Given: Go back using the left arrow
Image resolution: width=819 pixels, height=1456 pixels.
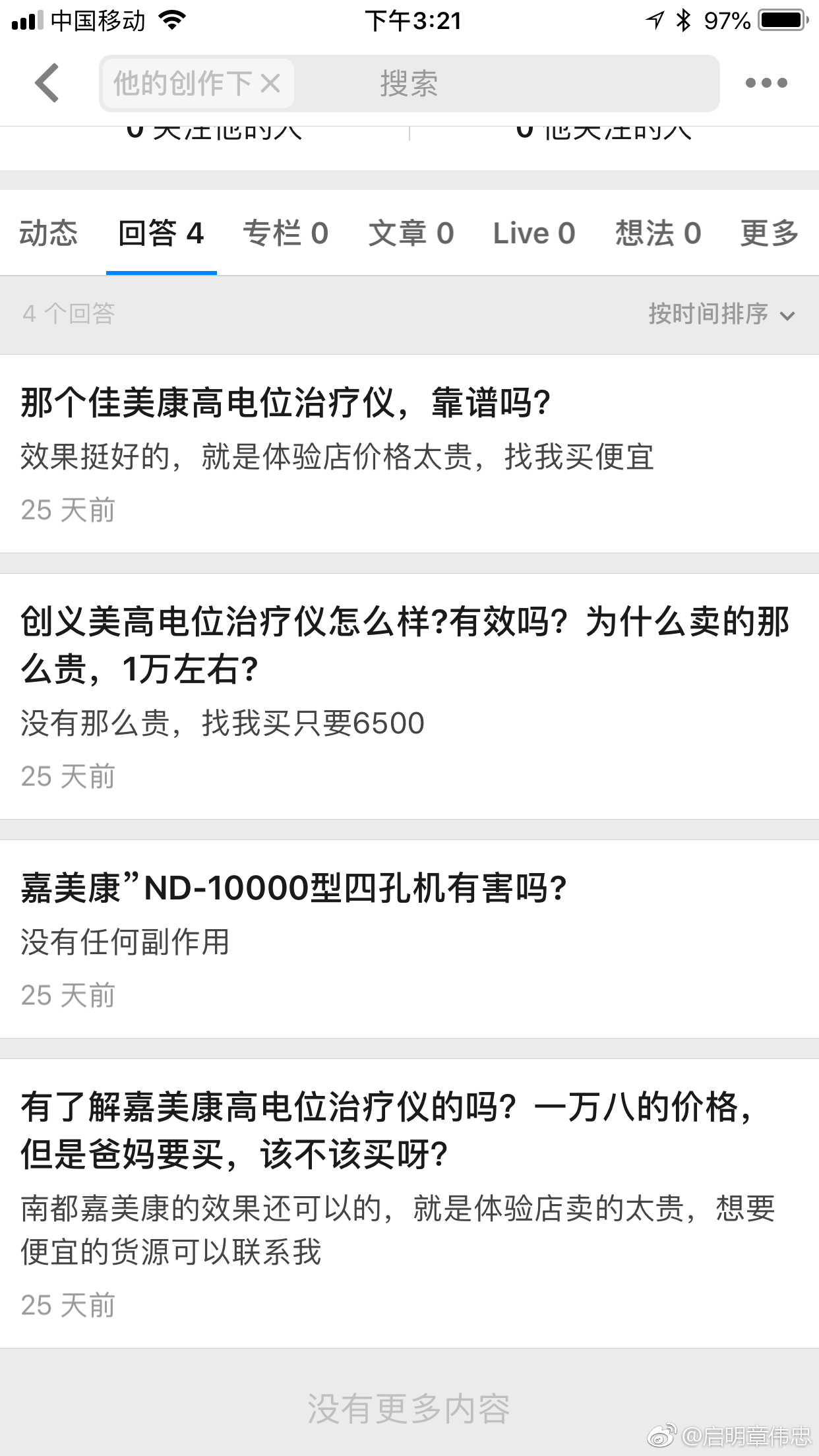Looking at the screenshot, I should (x=47, y=83).
